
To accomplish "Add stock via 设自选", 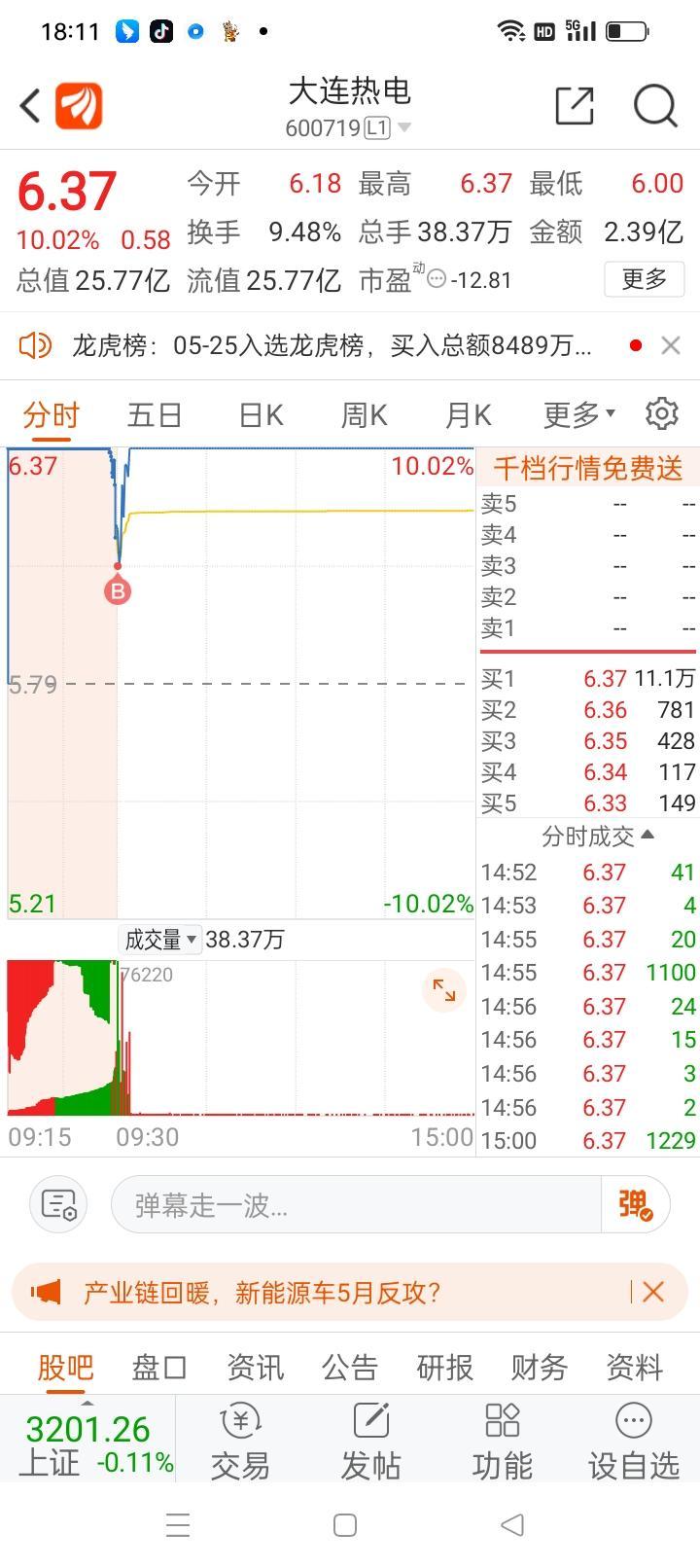I will click(634, 1442).
